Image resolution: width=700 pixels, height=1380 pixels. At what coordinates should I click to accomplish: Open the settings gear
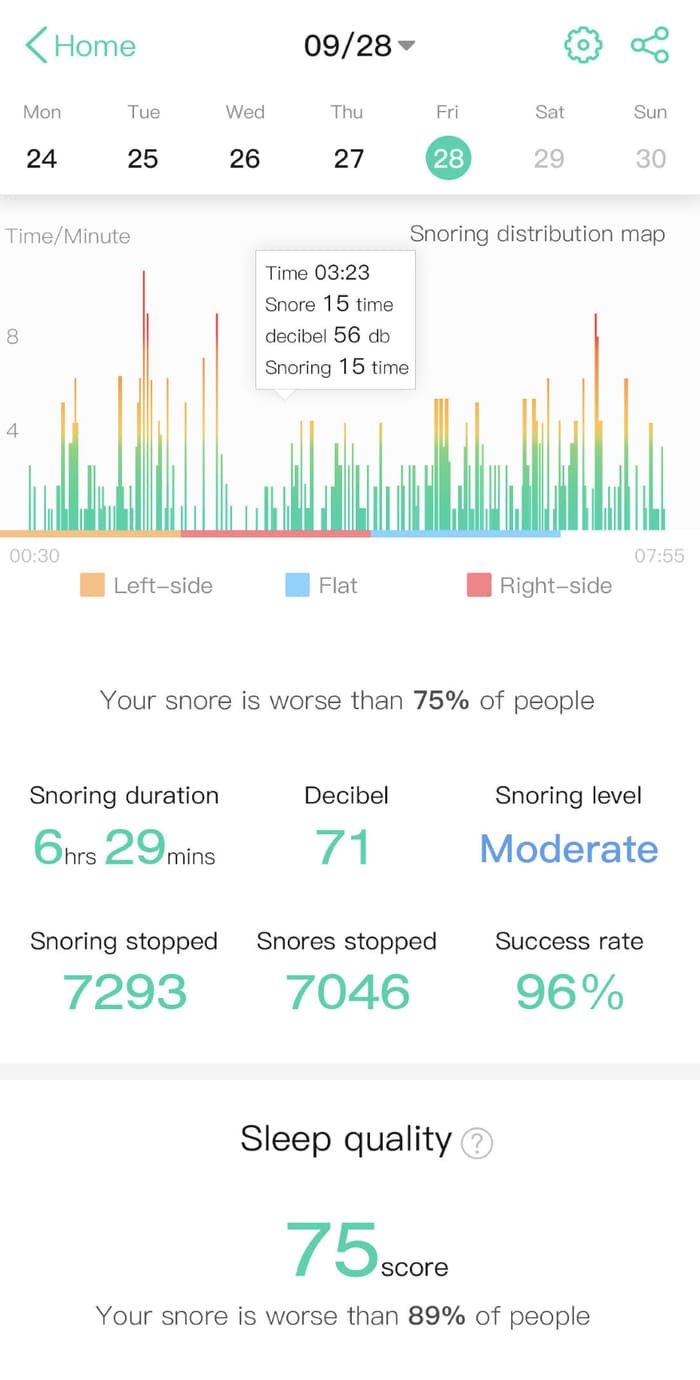(x=583, y=45)
